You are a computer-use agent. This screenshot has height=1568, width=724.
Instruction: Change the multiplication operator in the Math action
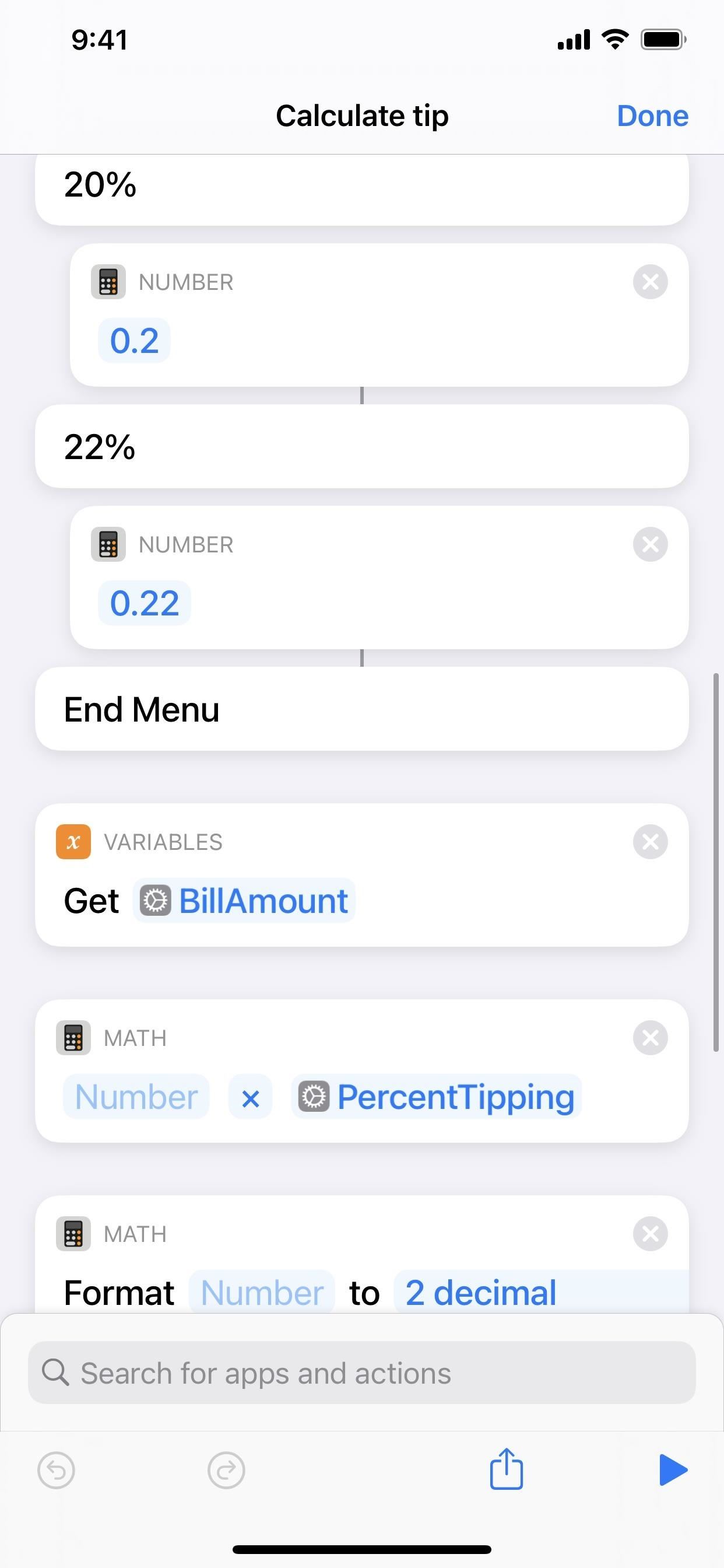tap(250, 1097)
